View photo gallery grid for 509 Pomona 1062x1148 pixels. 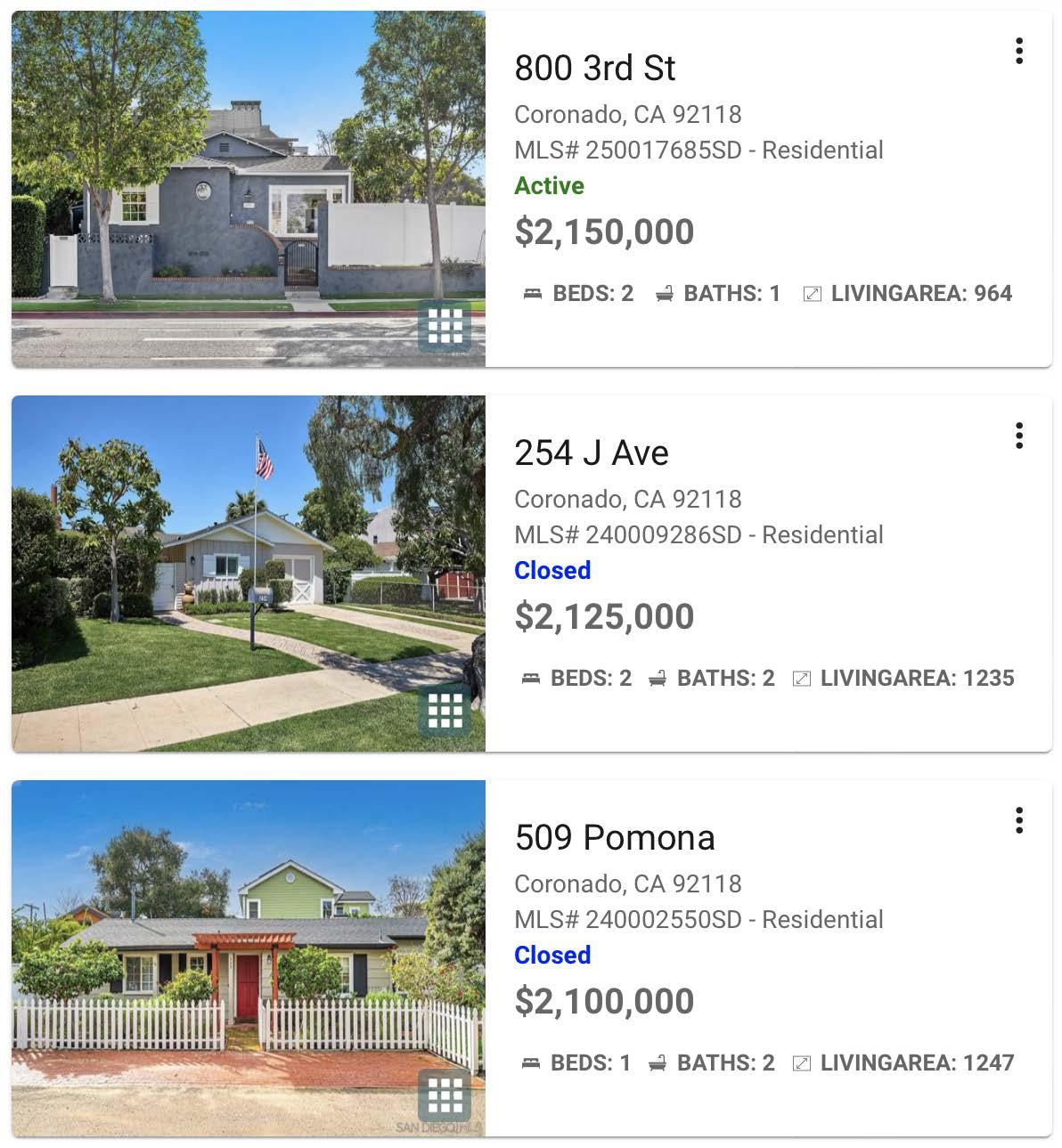pos(445,1095)
